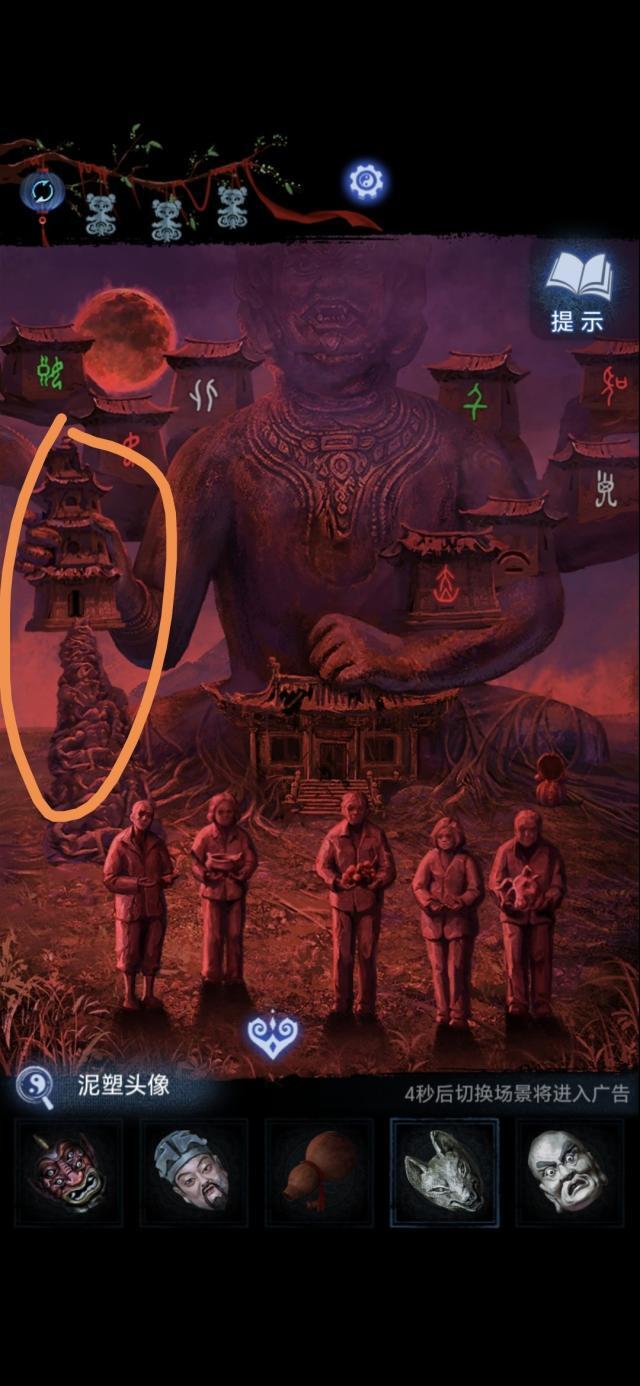640x1386 pixels.
Task: Select the white angry face mask item
Action: click(x=568, y=1173)
